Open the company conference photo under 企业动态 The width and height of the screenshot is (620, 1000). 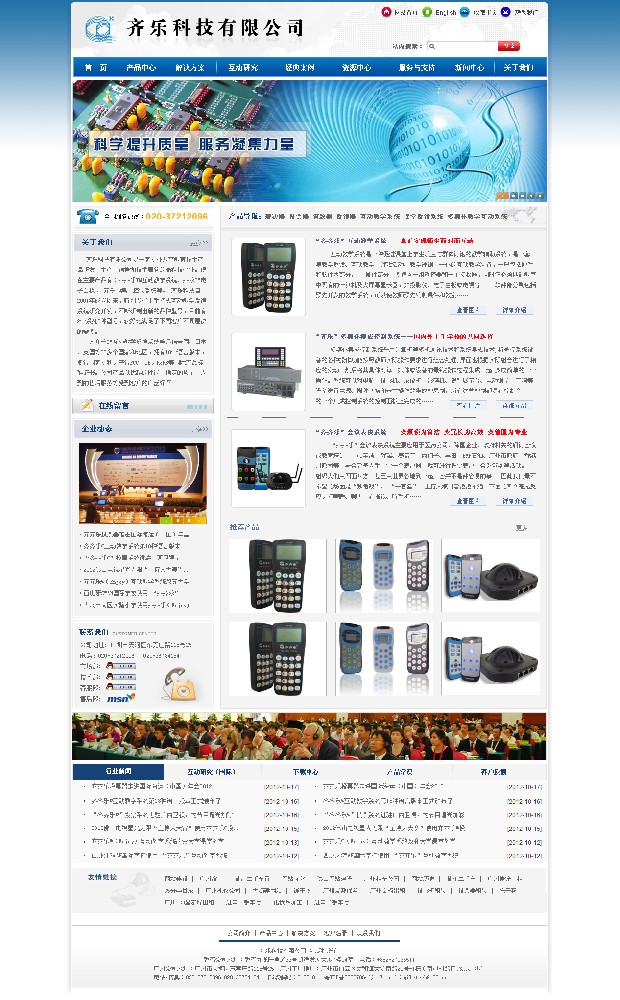pyautogui.click(x=143, y=484)
